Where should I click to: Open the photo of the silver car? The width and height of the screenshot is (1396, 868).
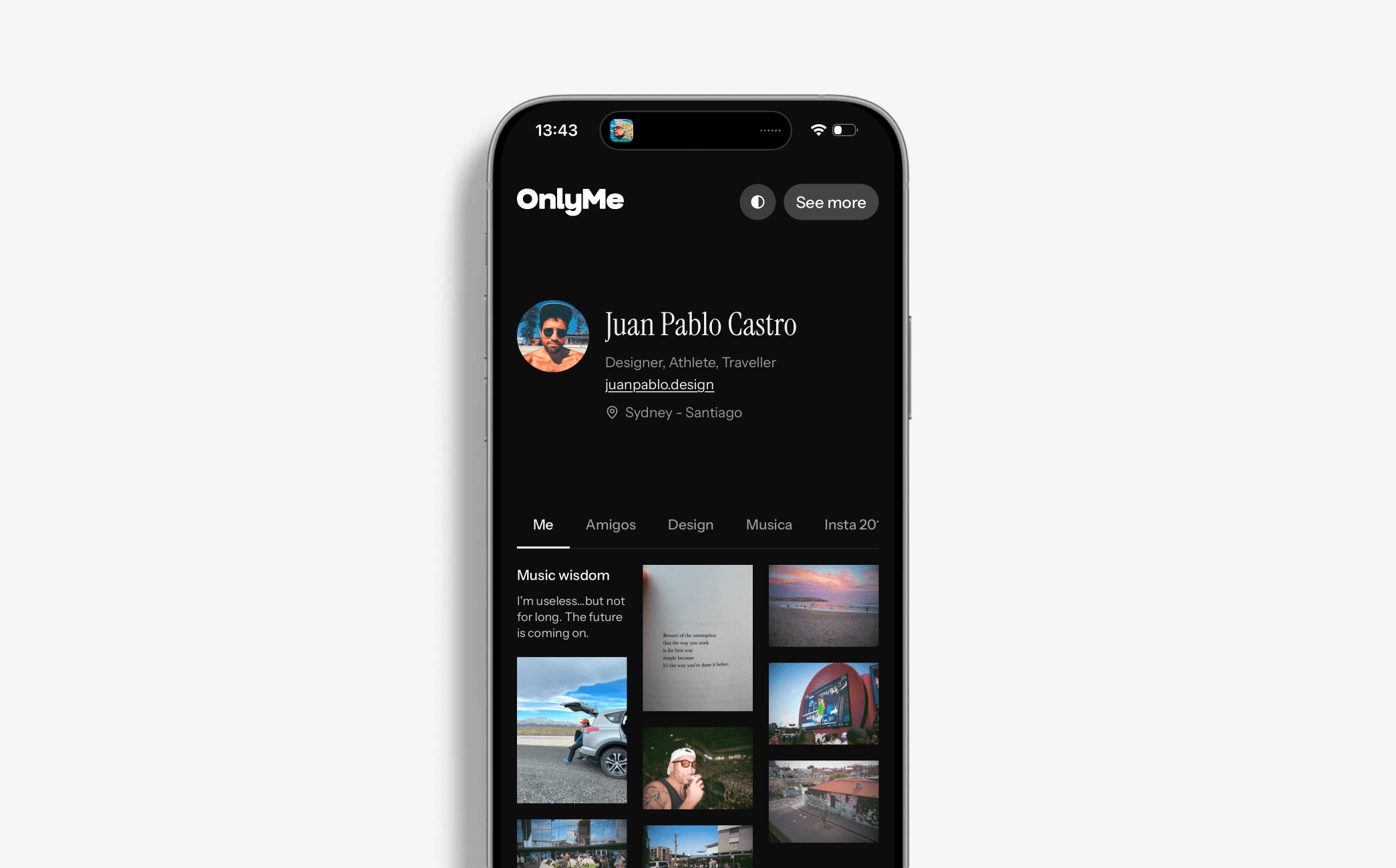[x=572, y=730]
